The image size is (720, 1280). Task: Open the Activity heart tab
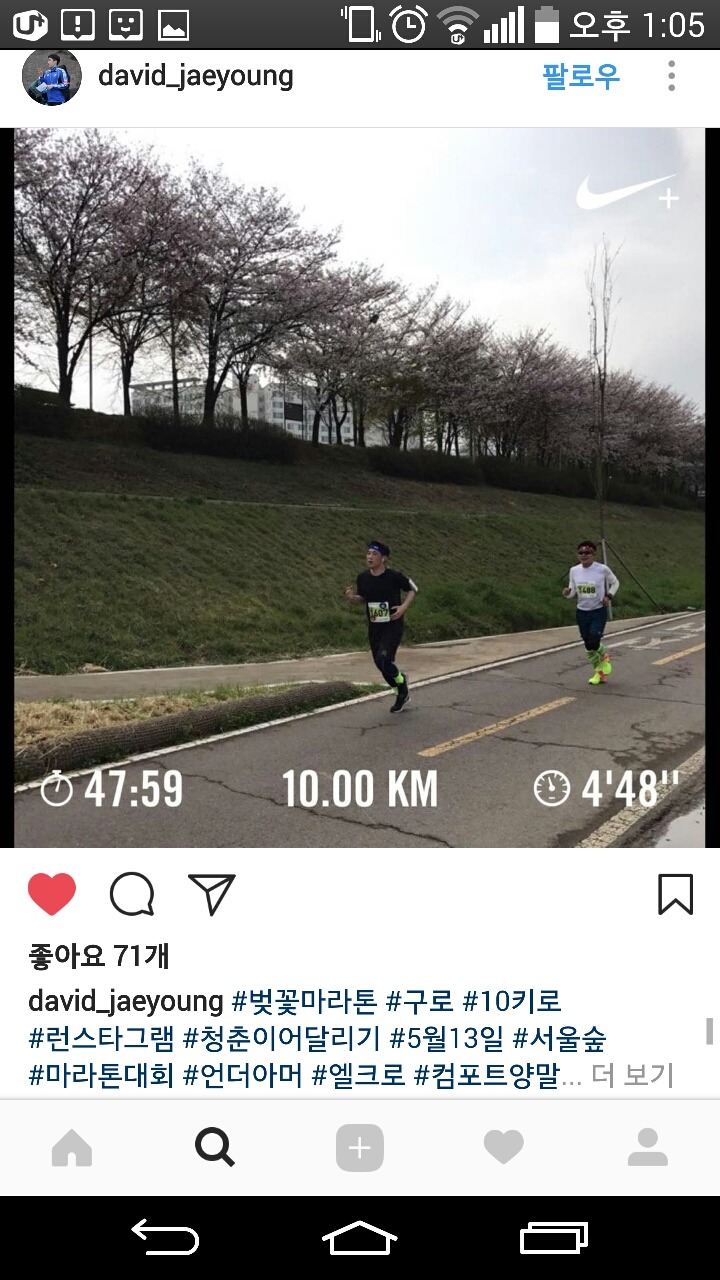503,1148
